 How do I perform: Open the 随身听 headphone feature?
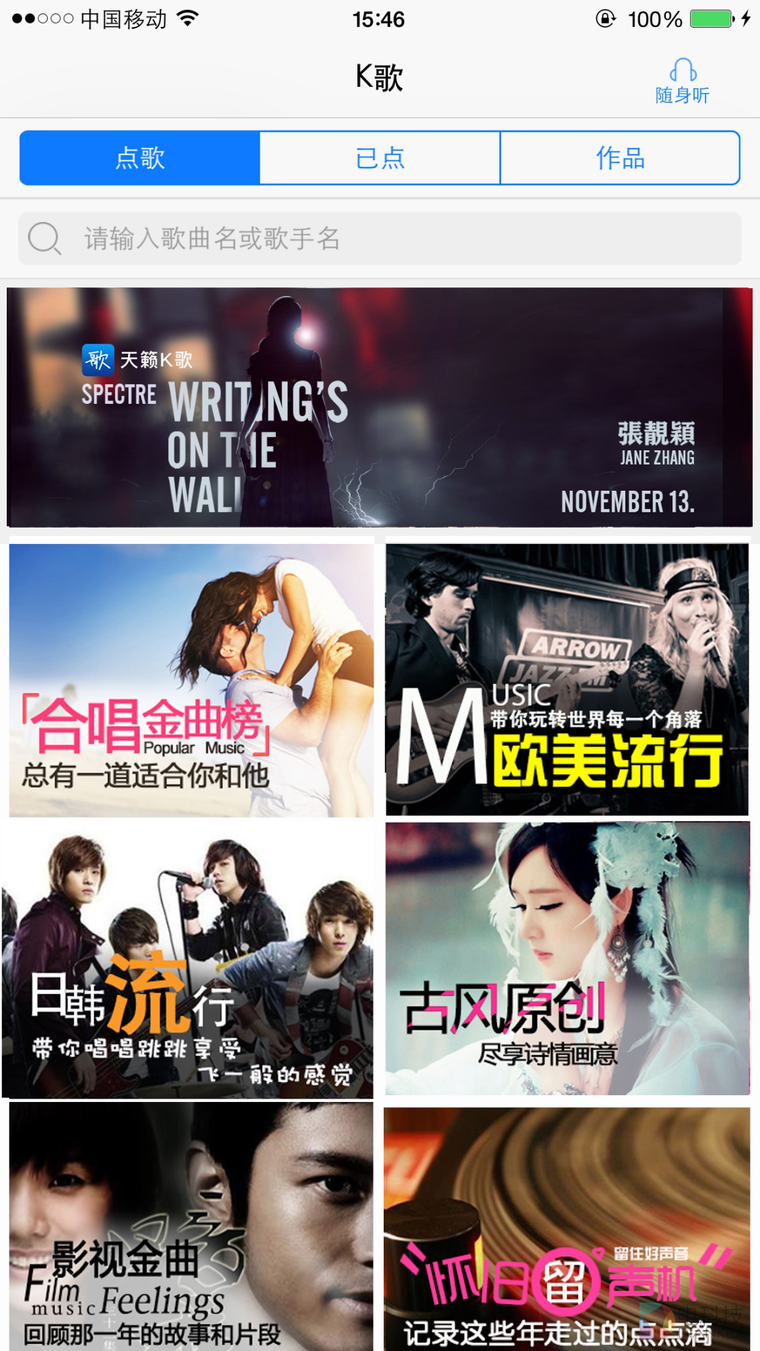pos(681,78)
